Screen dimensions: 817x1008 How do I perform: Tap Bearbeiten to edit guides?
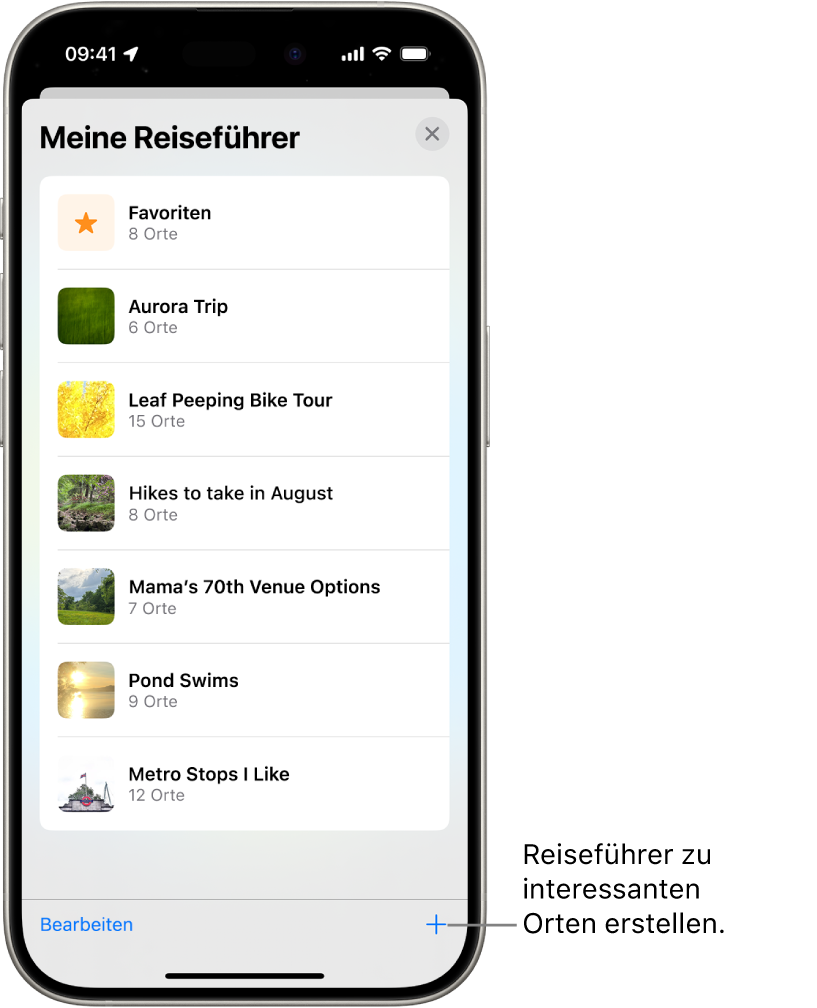(86, 925)
